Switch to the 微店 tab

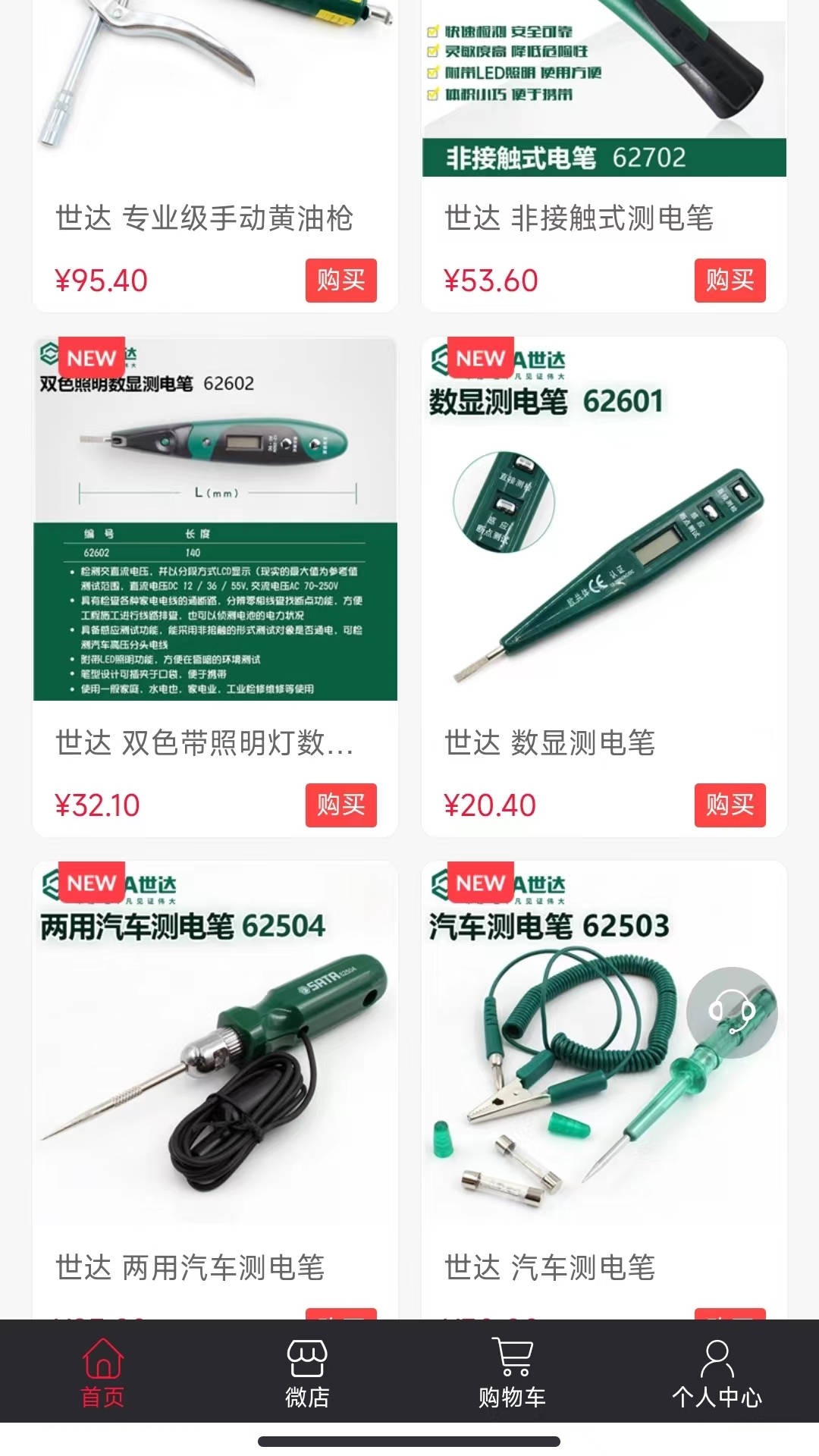[307, 1373]
